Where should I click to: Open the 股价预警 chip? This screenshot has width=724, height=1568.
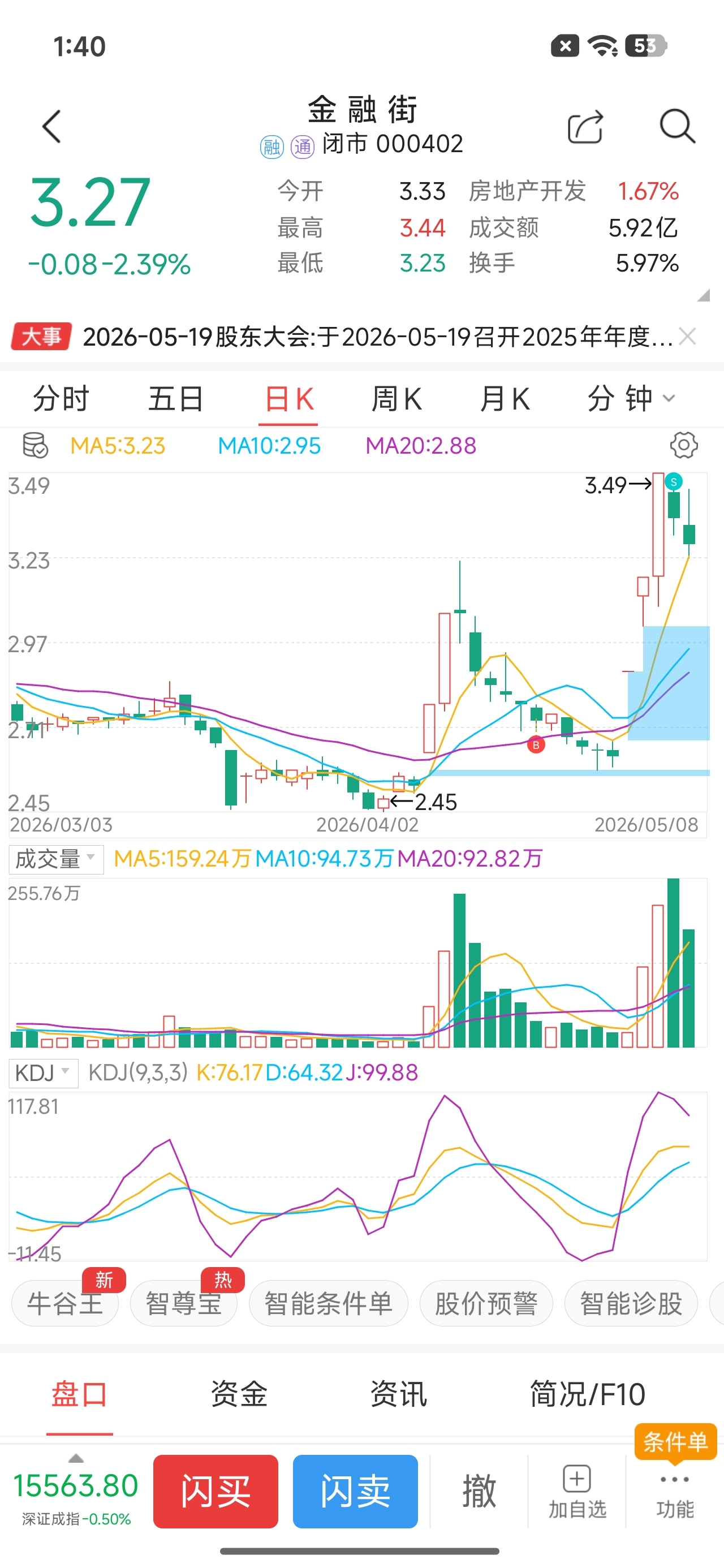[486, 1303]
